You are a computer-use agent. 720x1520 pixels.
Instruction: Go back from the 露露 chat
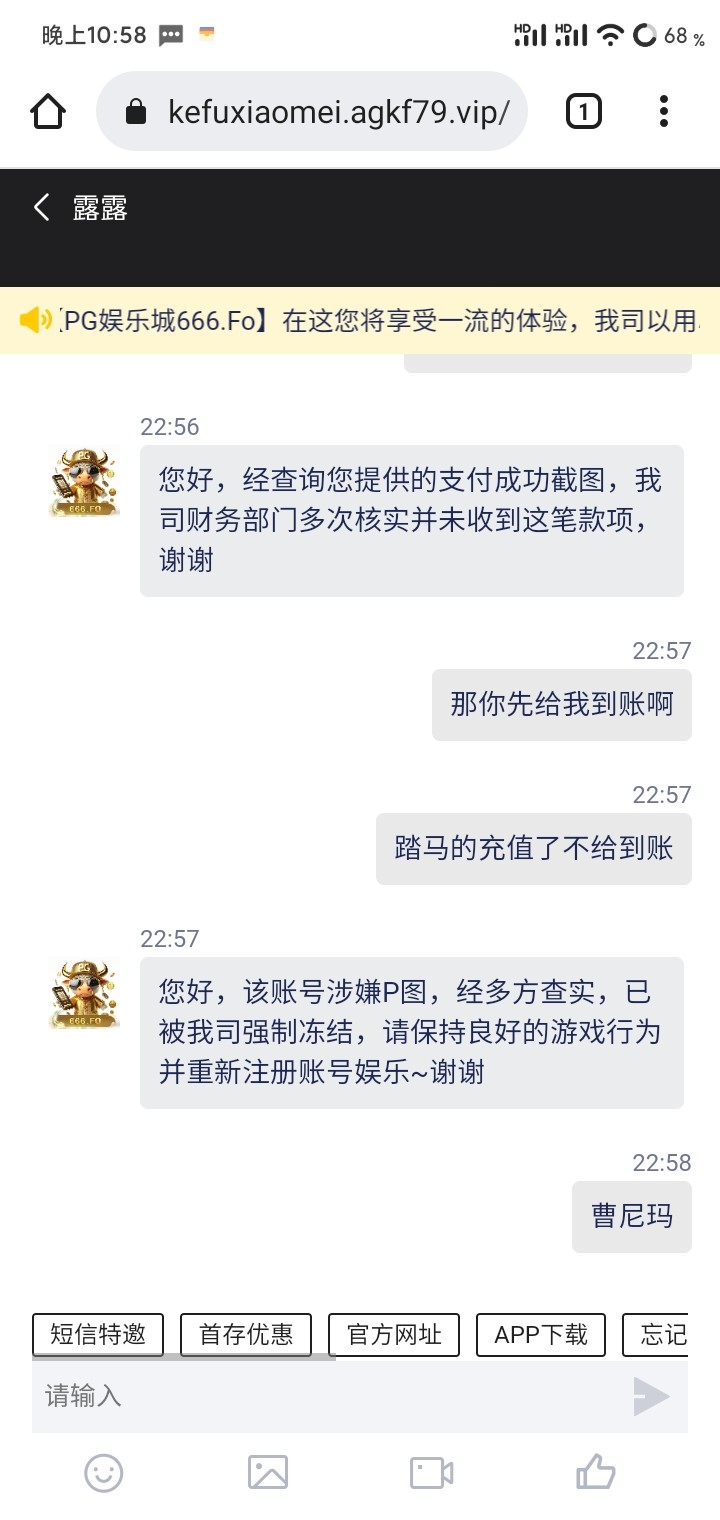coord(42,208)
